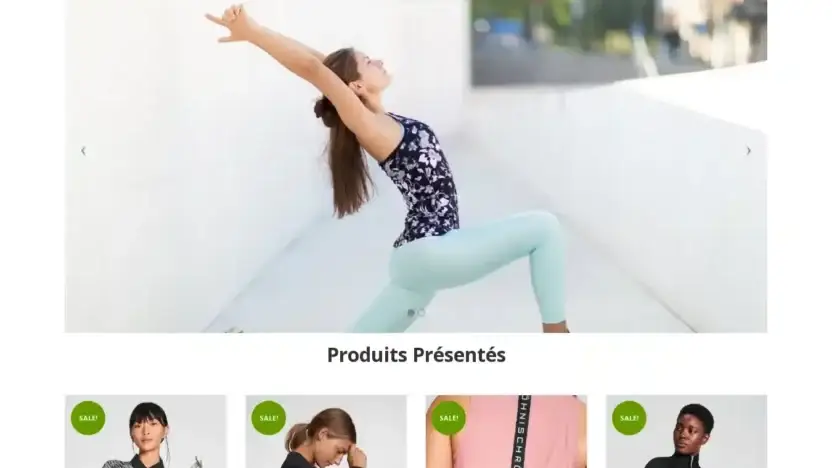The height and width of the screenshot is (468, 832).
Task: View the black zip jacket product
Action: 686,434
